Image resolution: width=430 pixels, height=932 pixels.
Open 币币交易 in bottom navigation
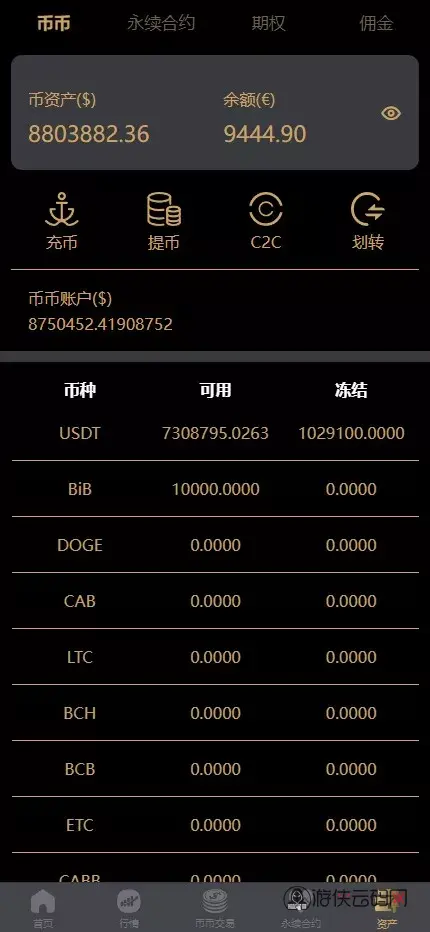(215, 908)
